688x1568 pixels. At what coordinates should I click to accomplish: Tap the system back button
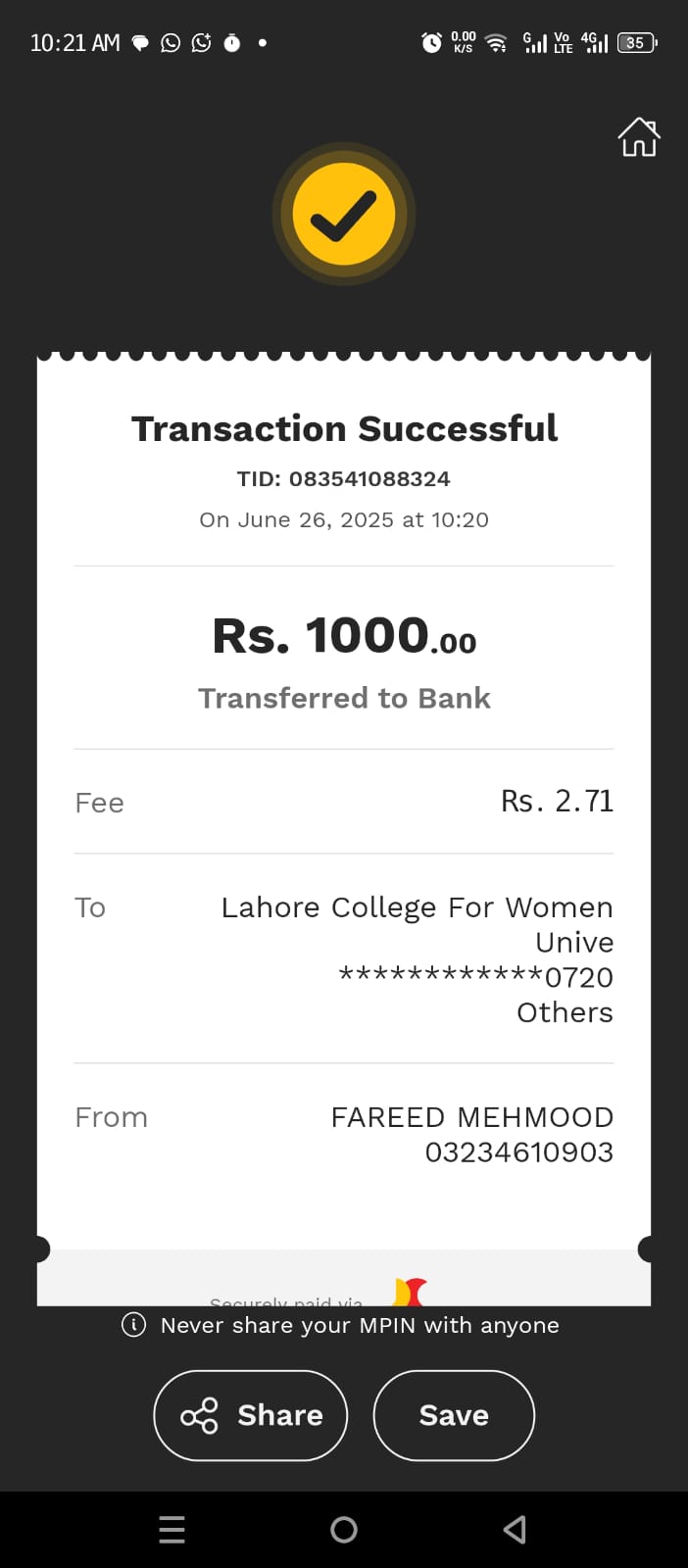tap(515, 1530)
